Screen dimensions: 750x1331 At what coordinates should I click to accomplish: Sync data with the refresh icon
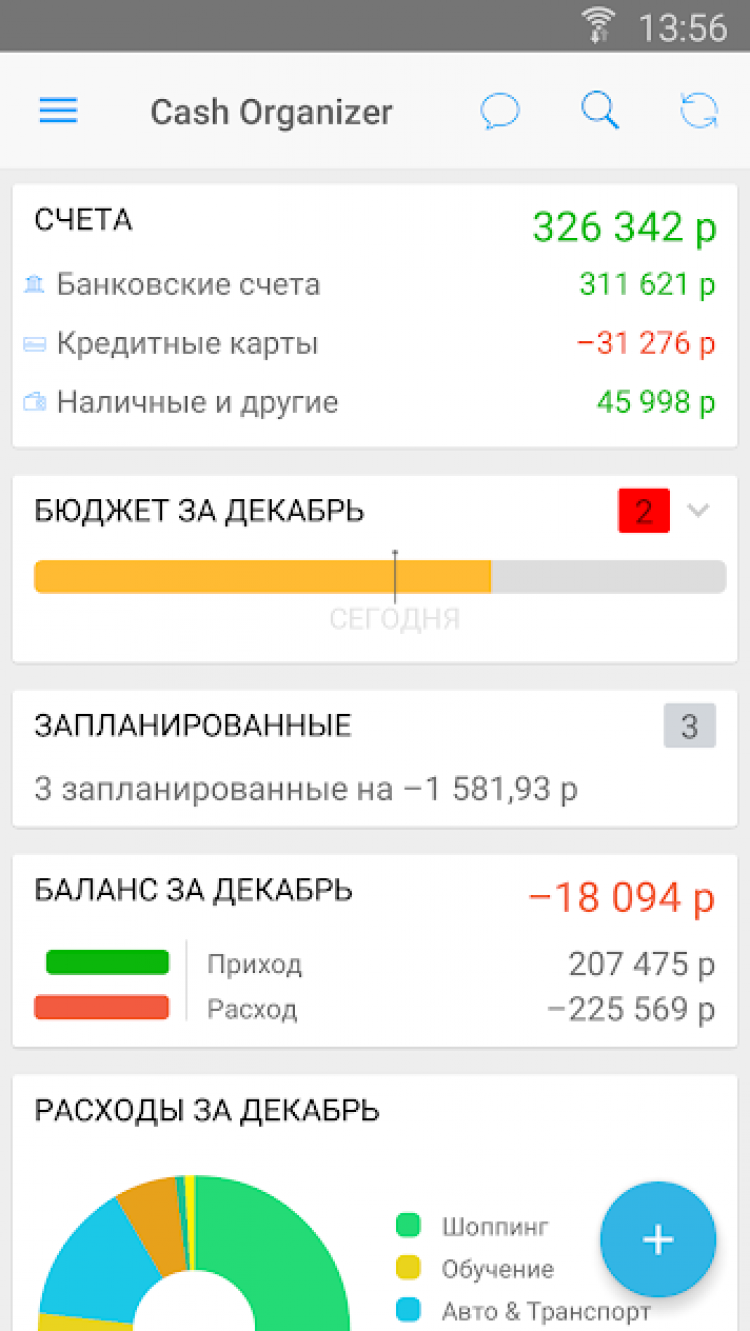[x=699, y=110]
